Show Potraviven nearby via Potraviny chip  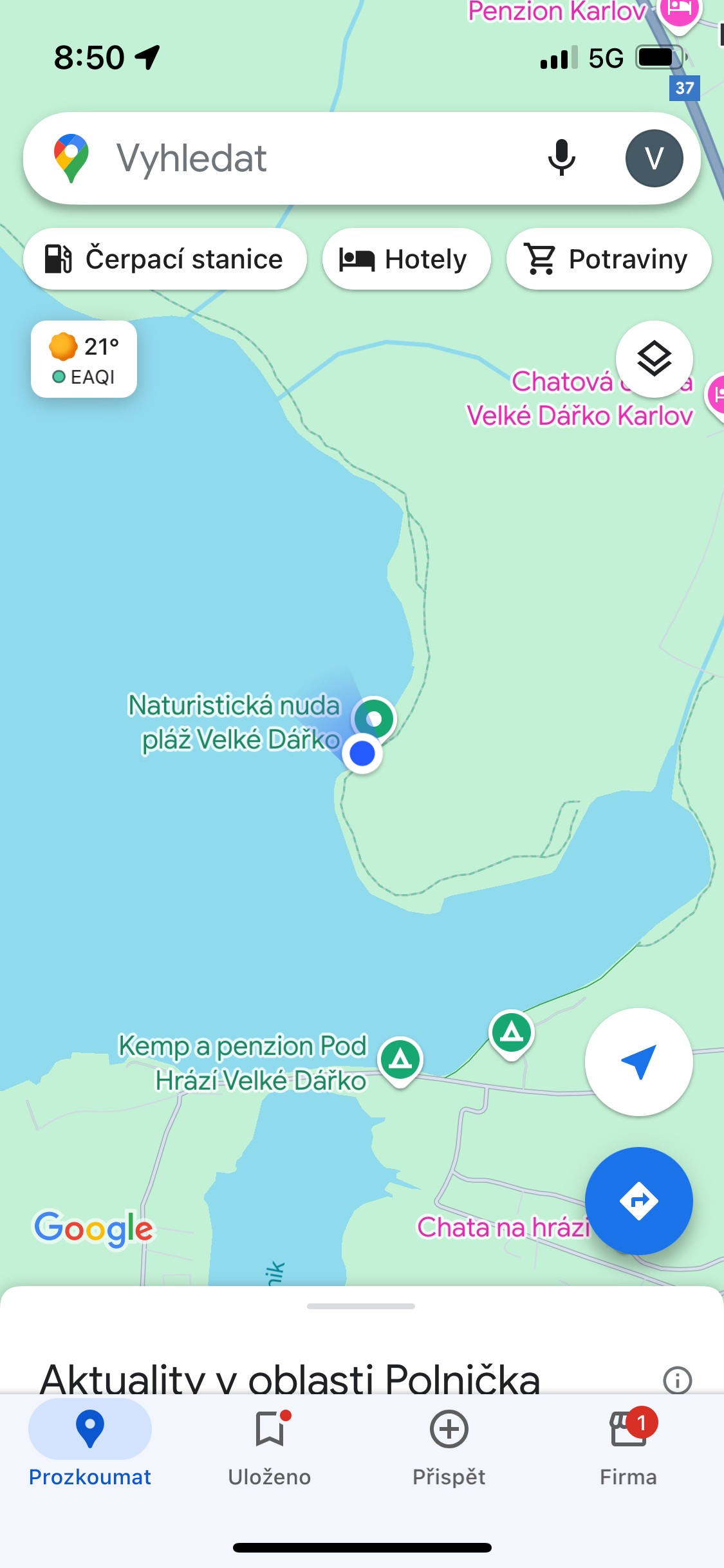609,259
